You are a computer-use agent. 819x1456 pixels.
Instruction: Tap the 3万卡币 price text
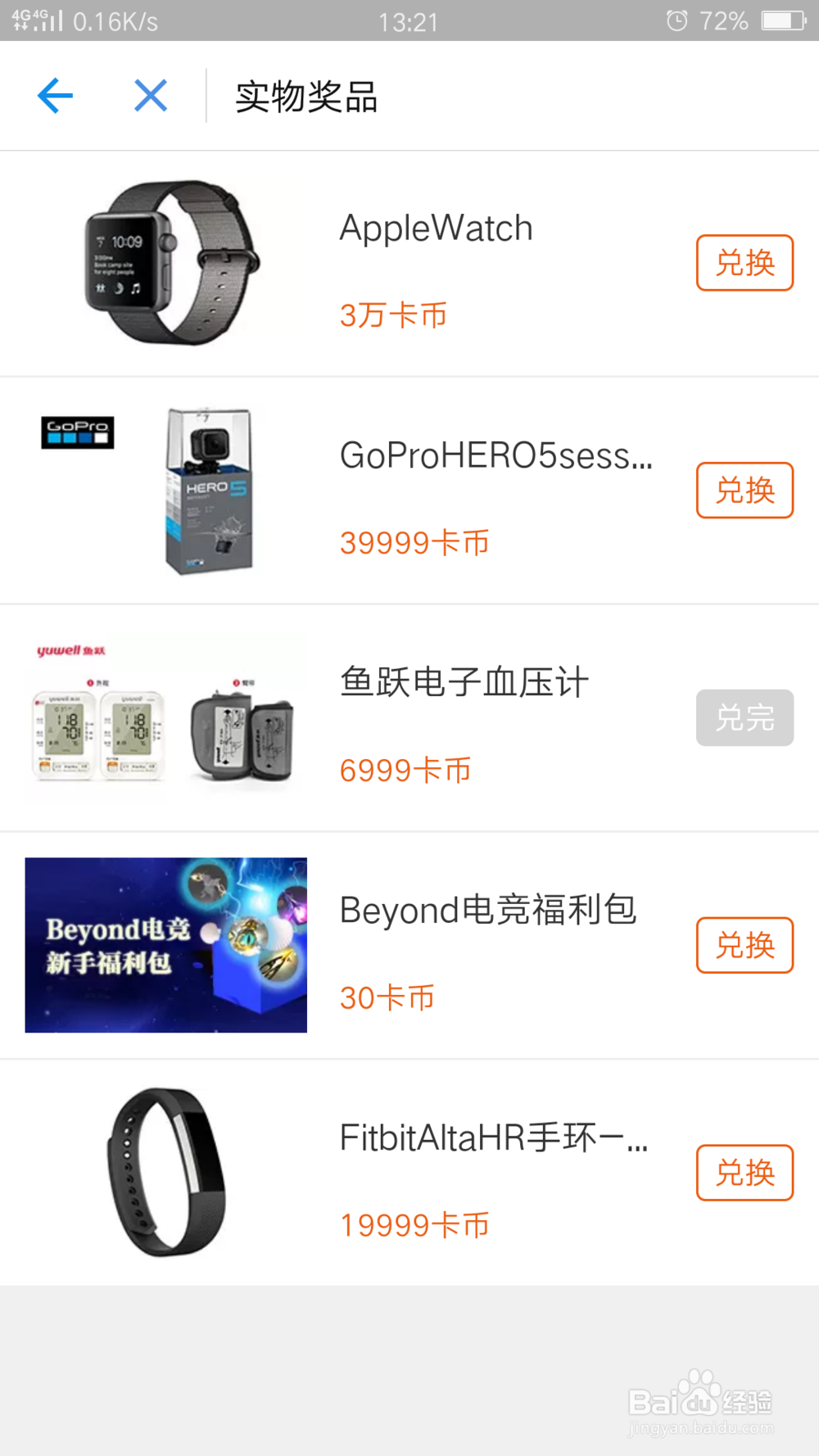tap(392, 314)
